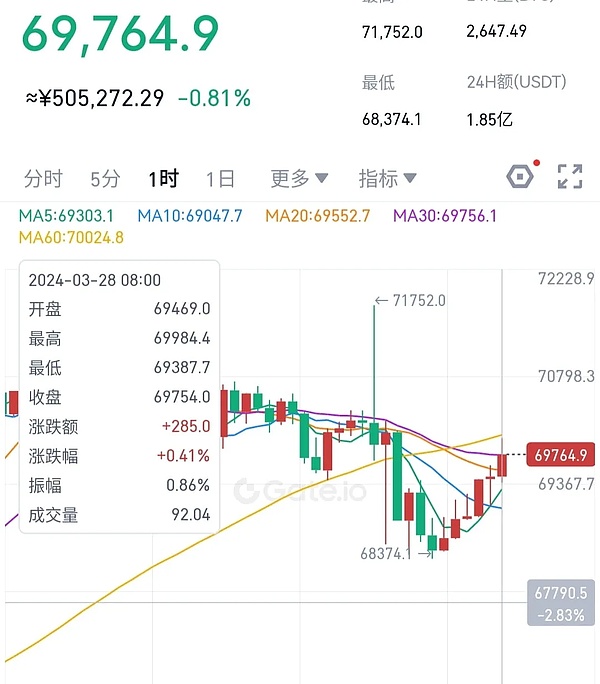Viewport: 600px width, 684px height.
Task: Switch to the 1日 interval
Action: 220,179
